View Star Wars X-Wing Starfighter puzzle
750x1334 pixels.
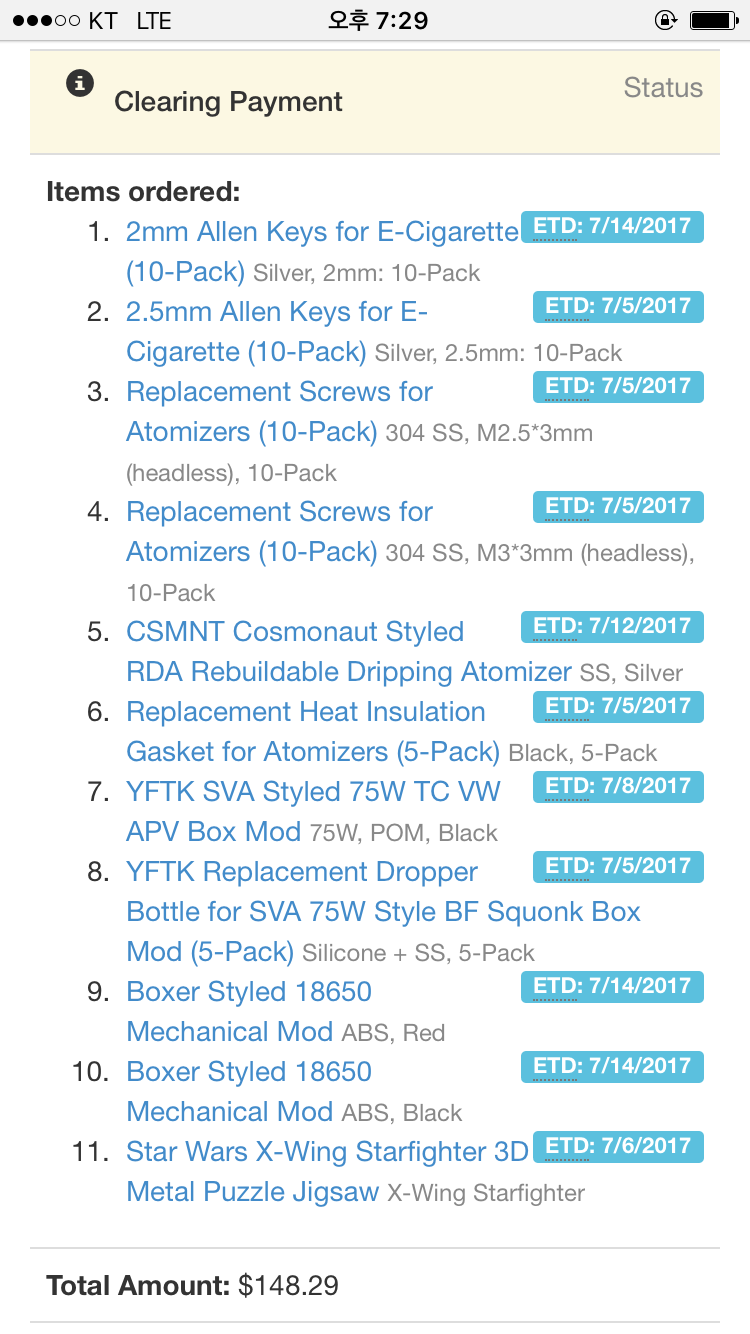click(326, 1152)
